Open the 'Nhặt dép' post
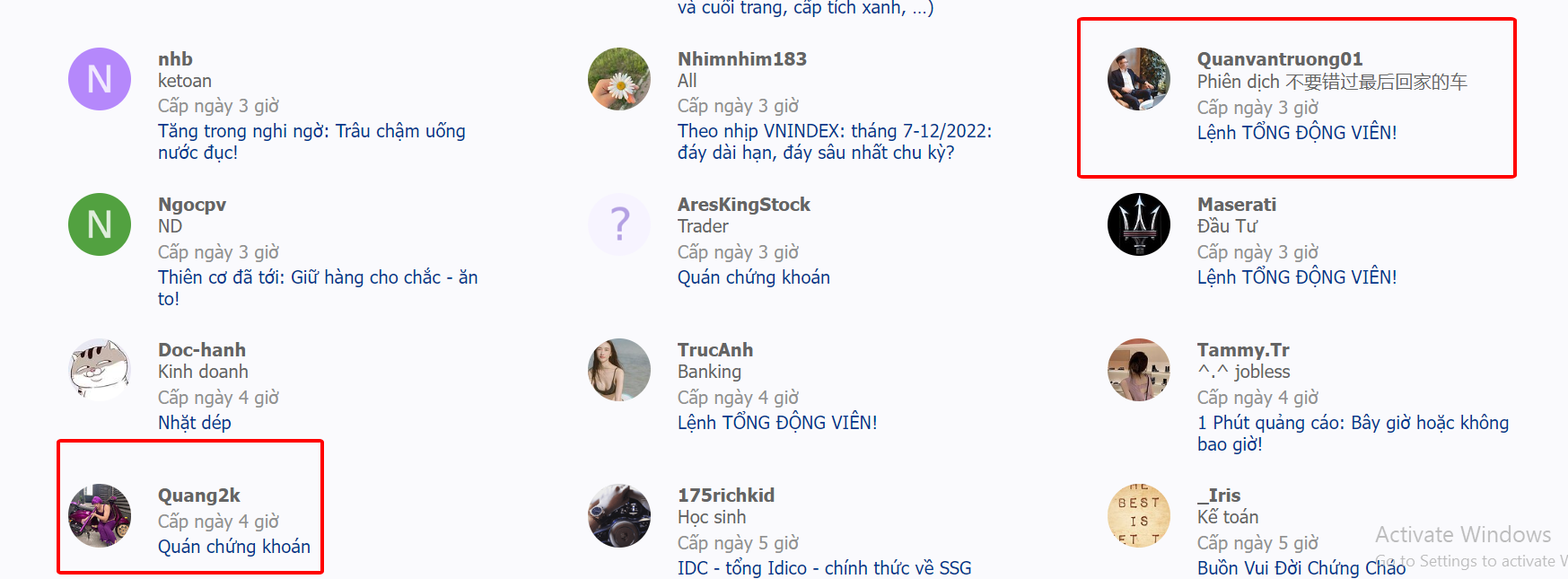 point(194,423)
